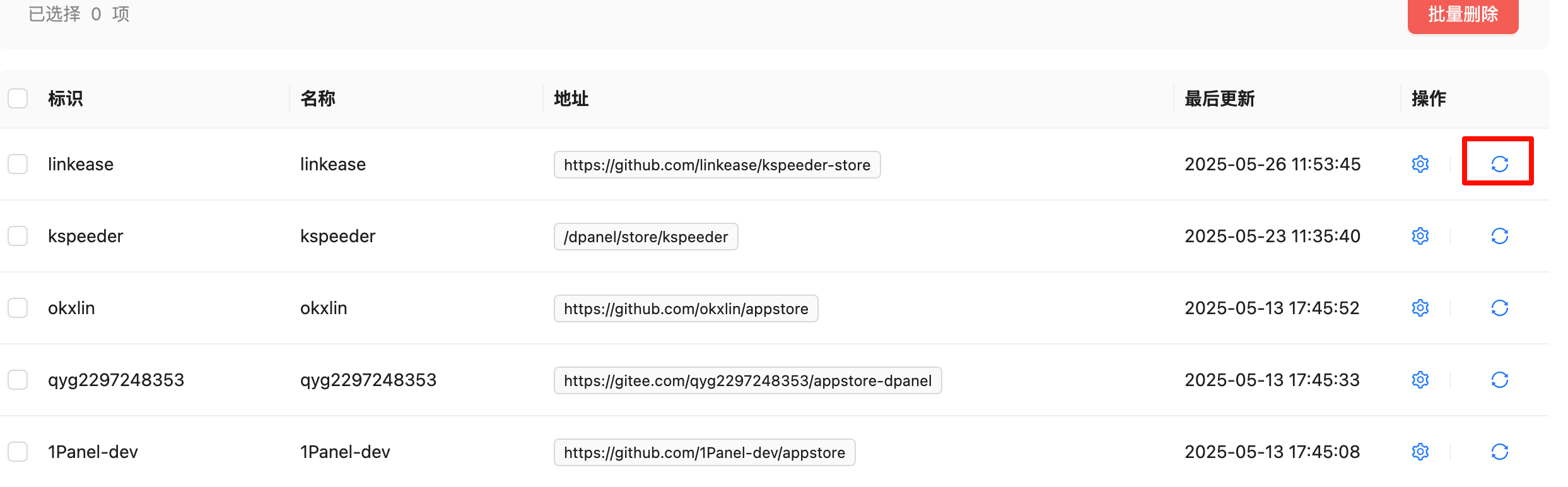The image size is (1568, 487).
Task: Sync the qyg2297248353 store
Action: (1499, 380)
